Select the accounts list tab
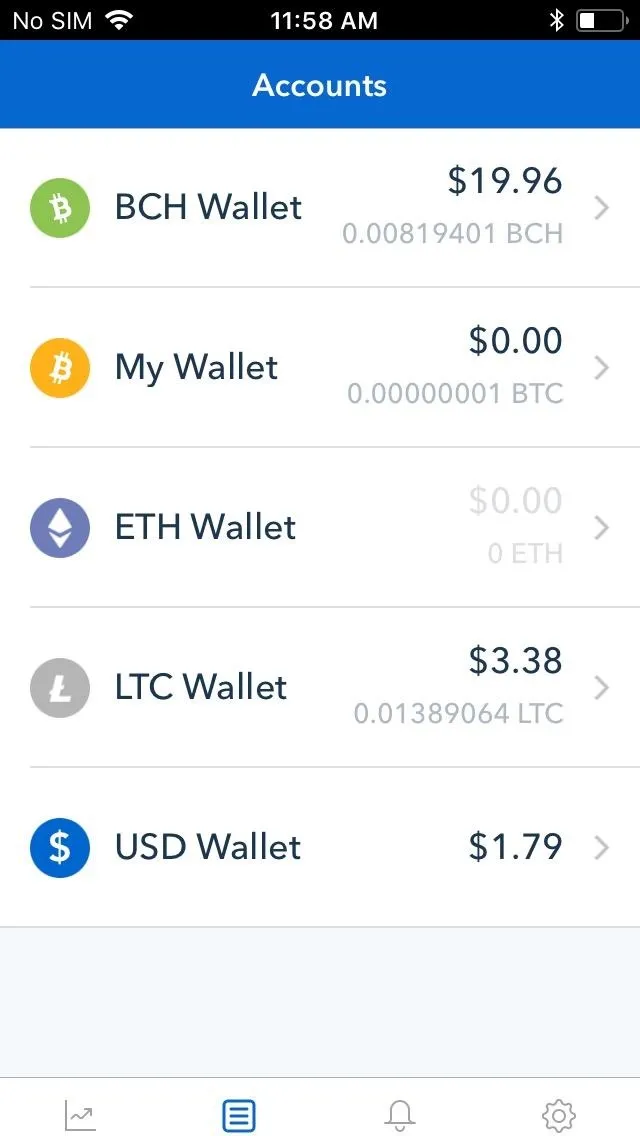 pyautogui.click(x=239, y=1115)
